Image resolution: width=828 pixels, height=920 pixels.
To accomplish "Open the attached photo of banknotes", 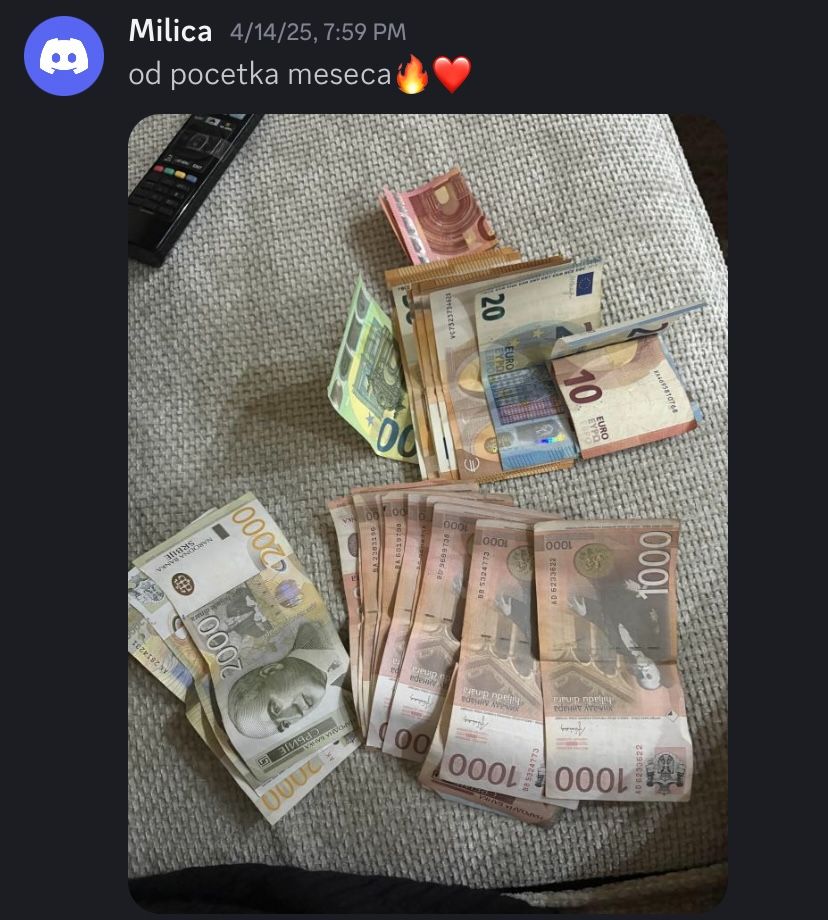I will click(428, 513).
